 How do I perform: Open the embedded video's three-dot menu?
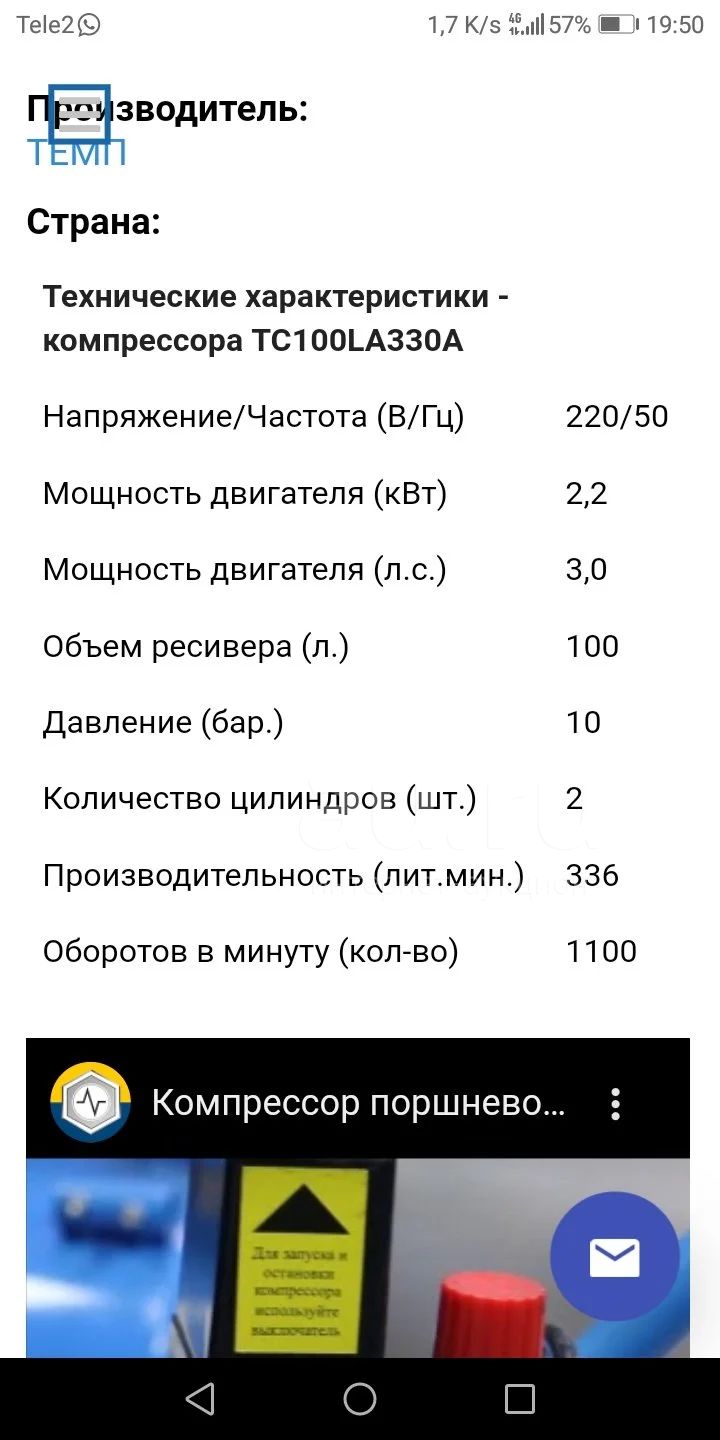coord(616,1104)
